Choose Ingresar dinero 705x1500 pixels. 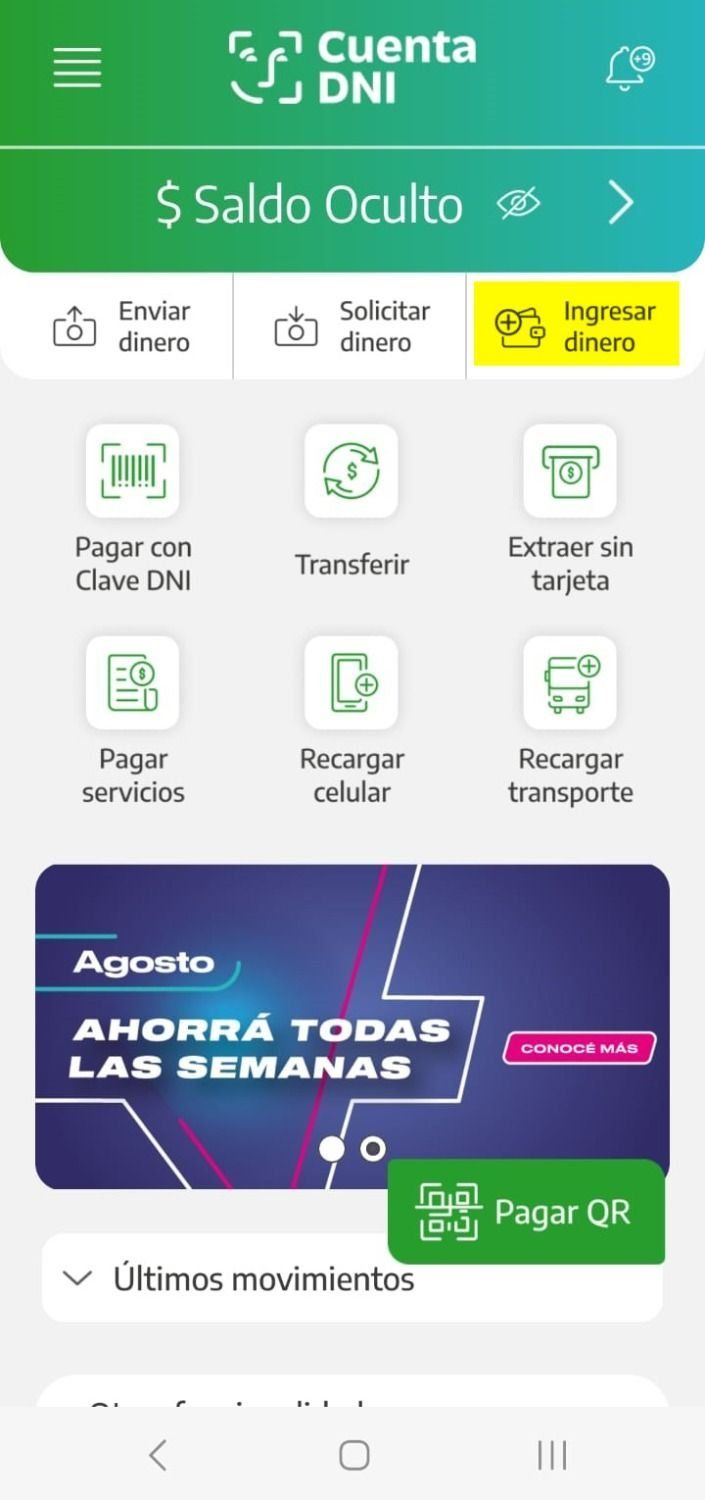pos(577,326)
